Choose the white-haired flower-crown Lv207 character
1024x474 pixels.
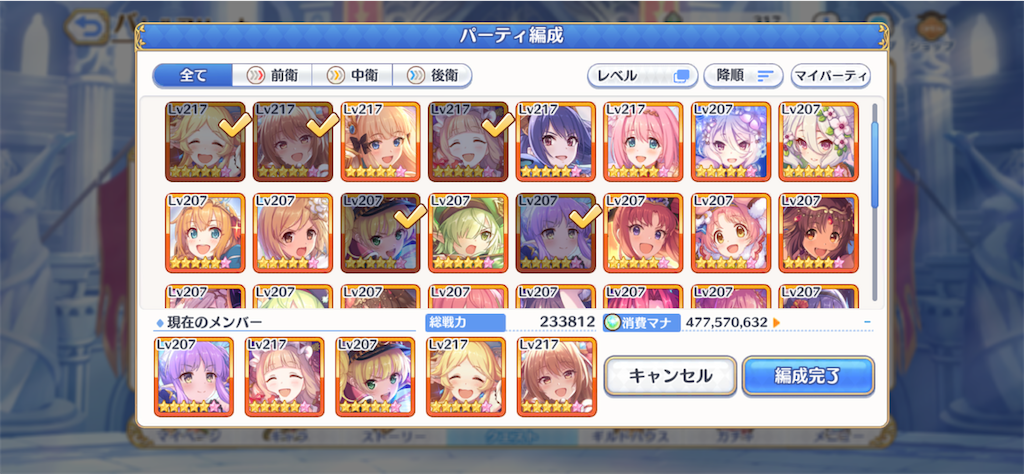819,140
